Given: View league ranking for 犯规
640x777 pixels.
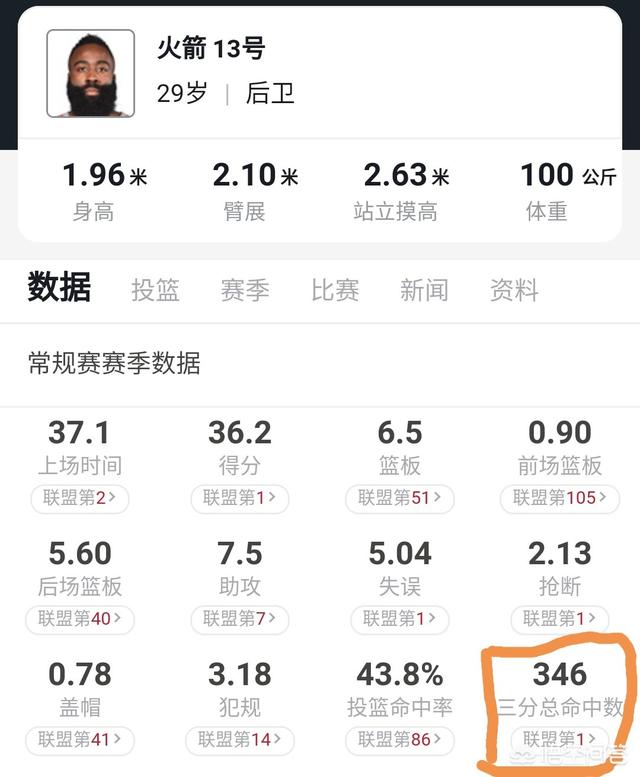Looking at the screenshot, I should click(240, 740).
